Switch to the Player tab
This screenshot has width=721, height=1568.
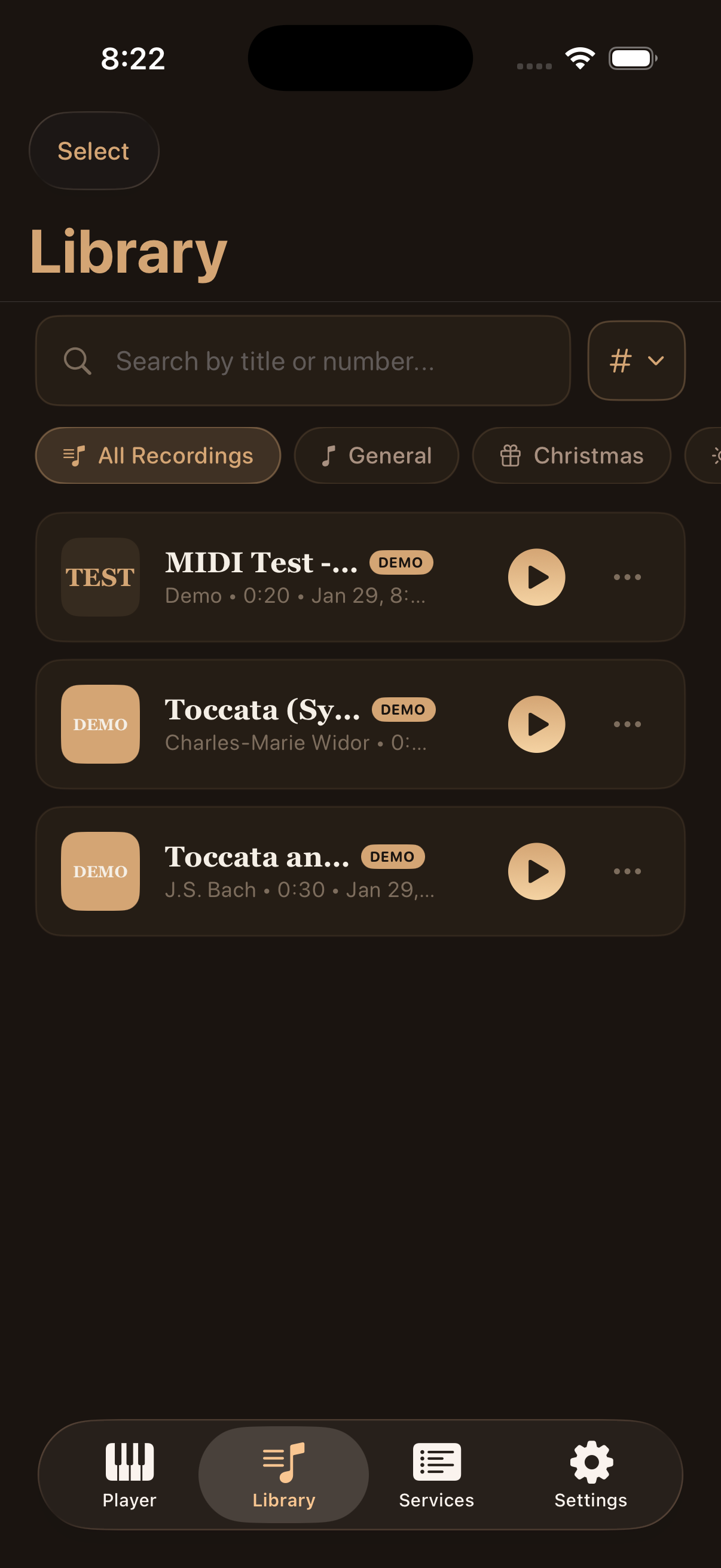(x=129, y=1474)
